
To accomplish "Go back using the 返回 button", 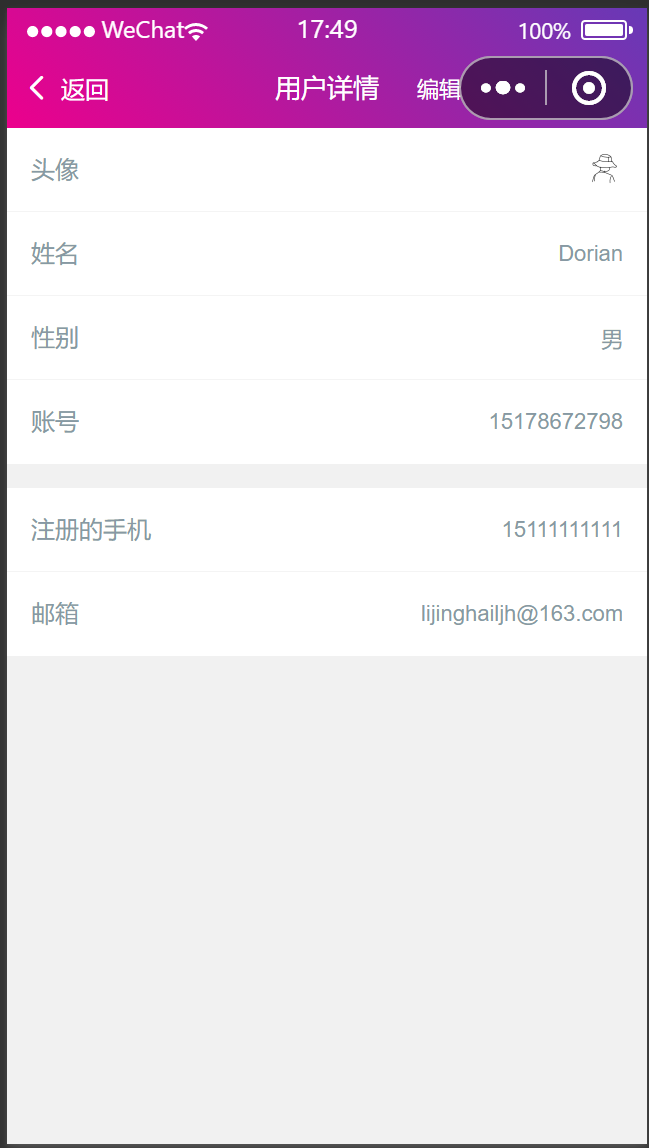I will click(x=68, y=90).
